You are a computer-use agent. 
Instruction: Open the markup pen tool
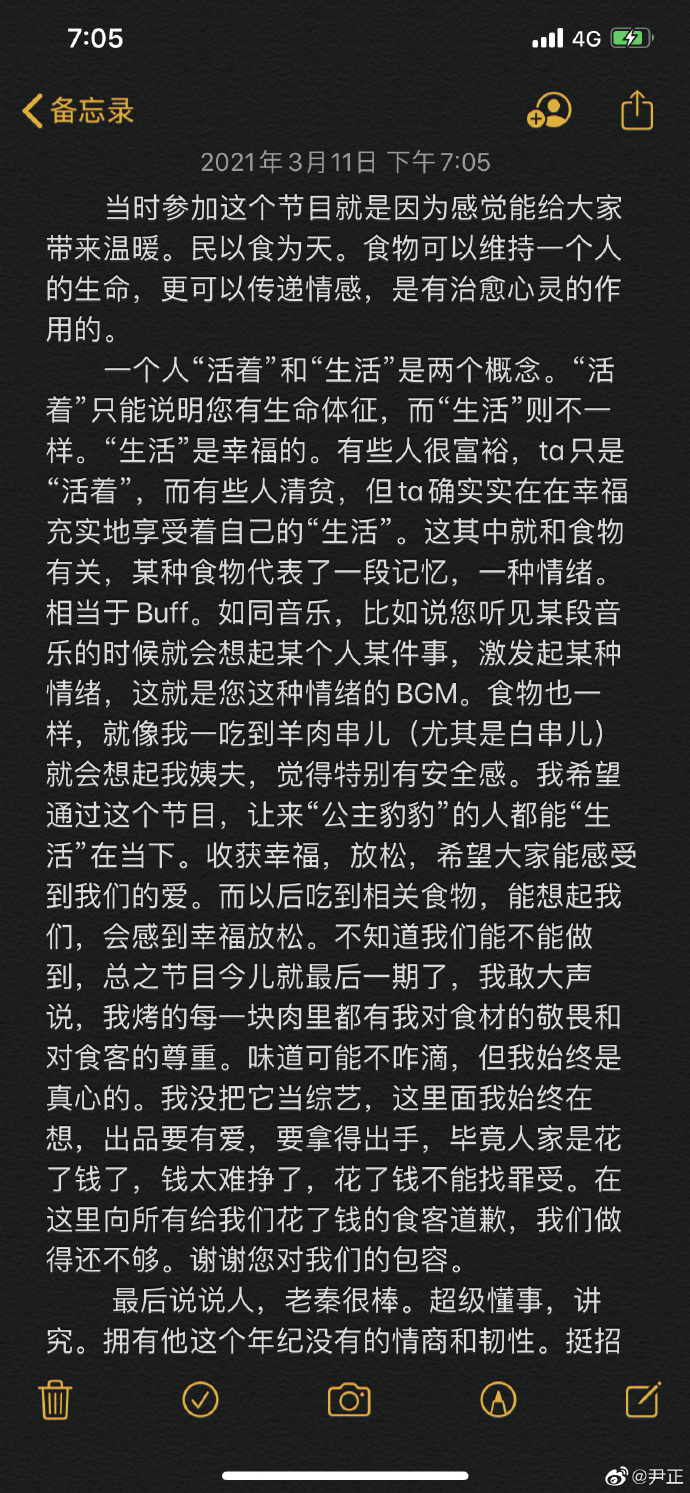tap(496, 1399)
